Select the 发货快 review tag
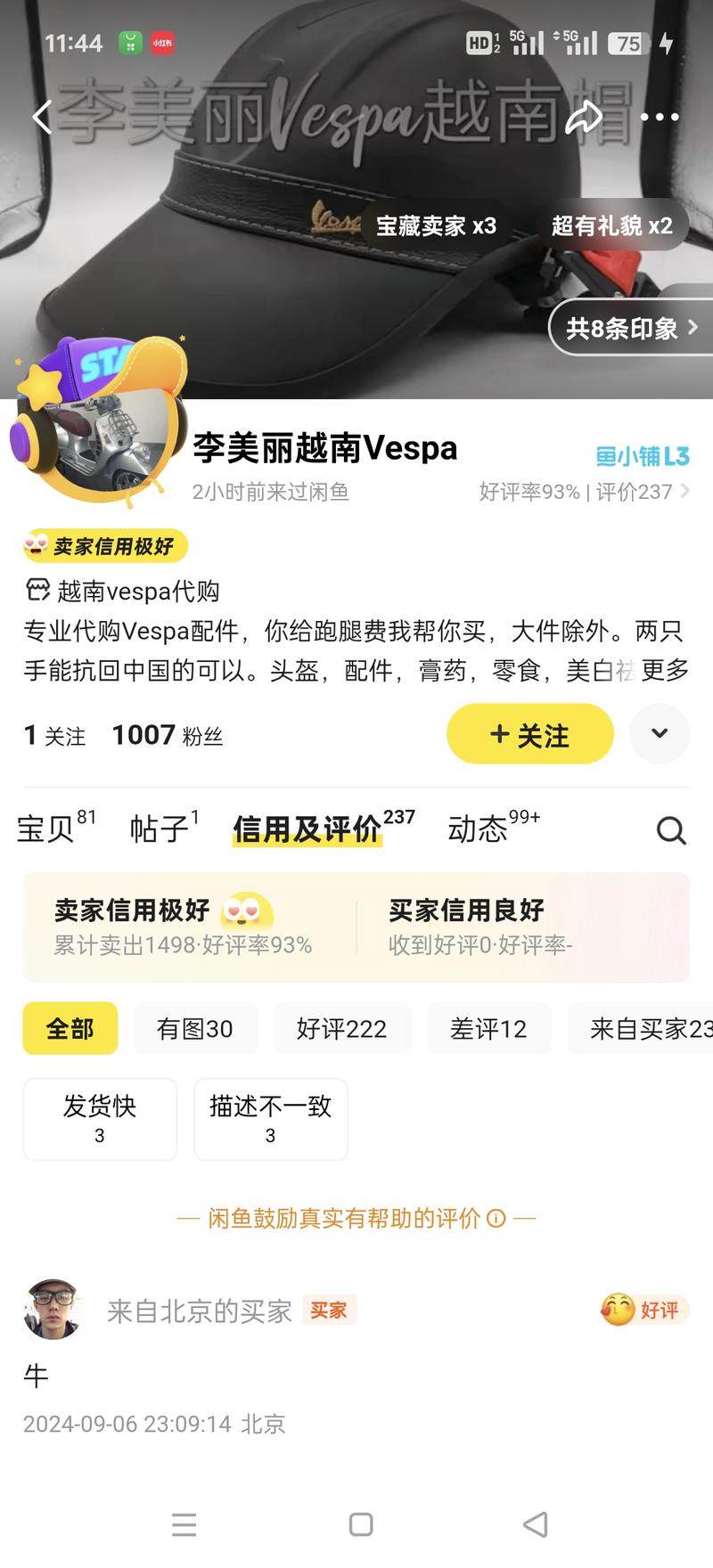 tap(100, 1119)
